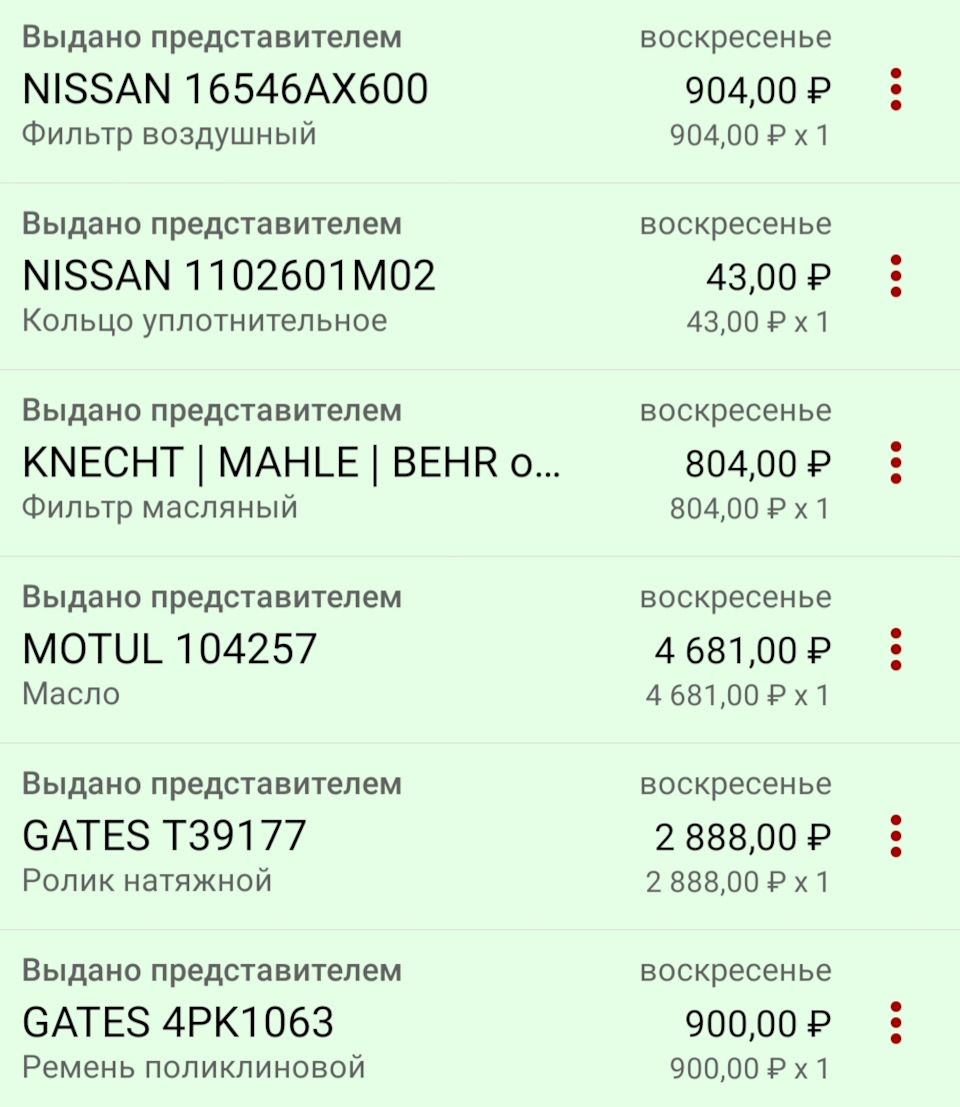Open overflow menu for GATES 4PK1063

(x=896, y=1023)
